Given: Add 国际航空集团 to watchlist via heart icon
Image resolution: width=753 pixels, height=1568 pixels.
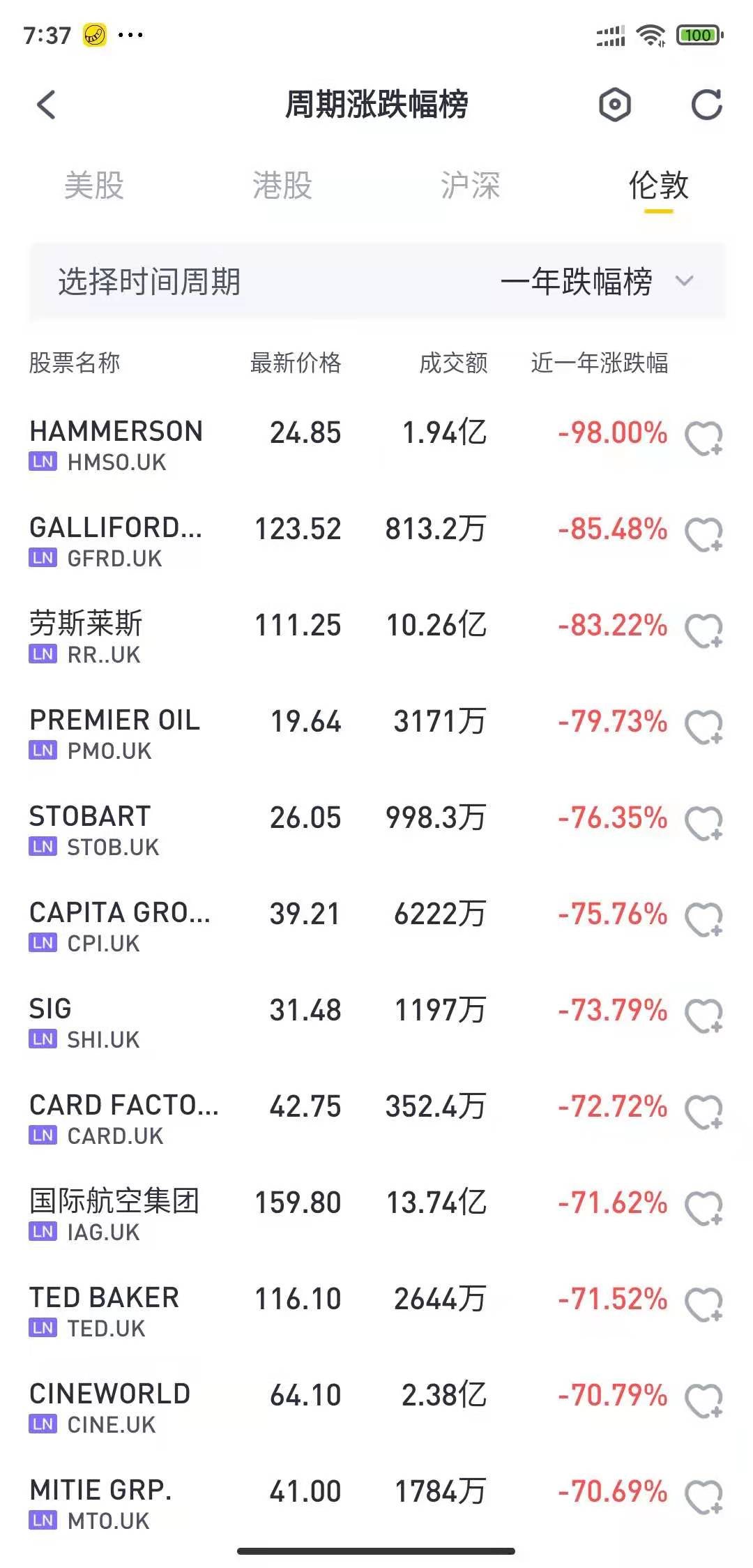Looking at the screenshot, I should (704, 1209).
